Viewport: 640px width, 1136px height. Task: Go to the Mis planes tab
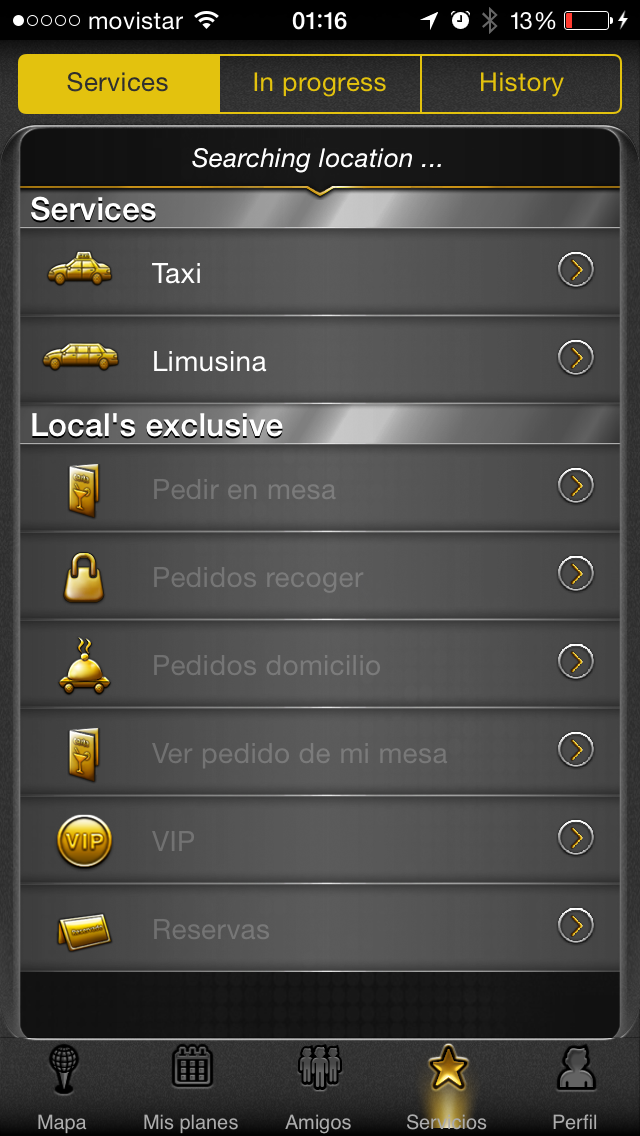point(191,1087)
